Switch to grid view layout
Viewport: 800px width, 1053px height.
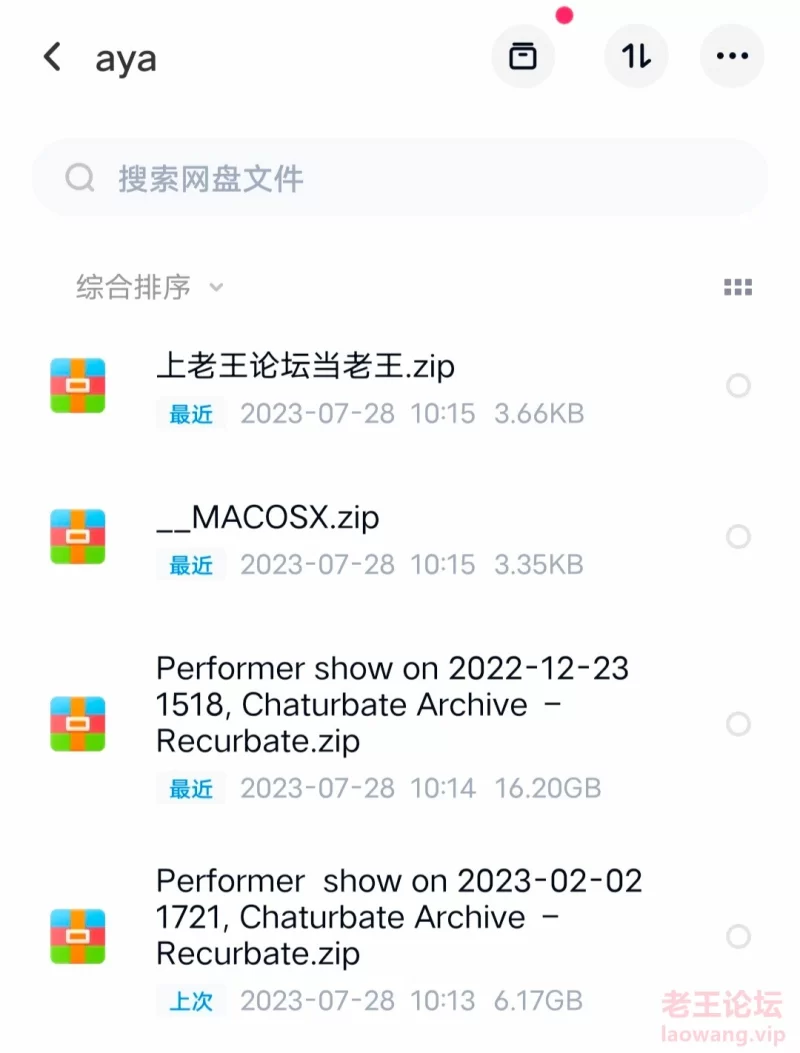(737, 288)
